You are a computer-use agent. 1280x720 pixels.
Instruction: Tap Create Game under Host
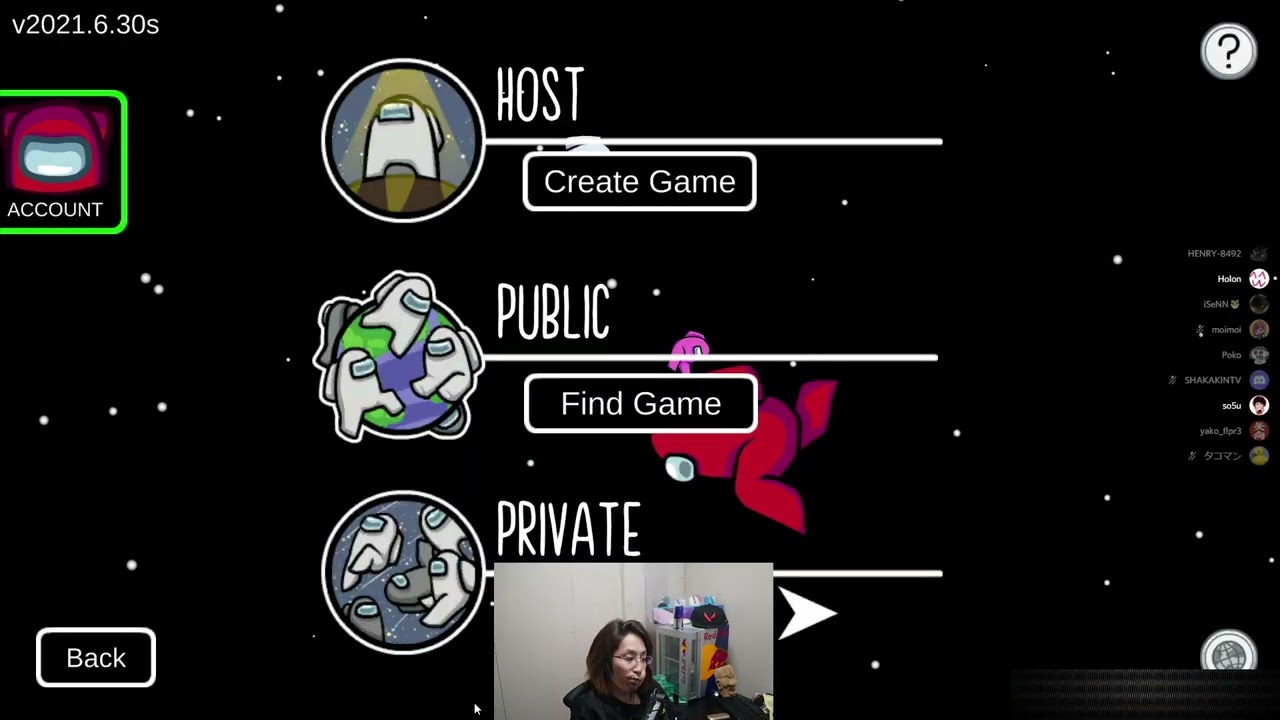[x=639, y=182]
